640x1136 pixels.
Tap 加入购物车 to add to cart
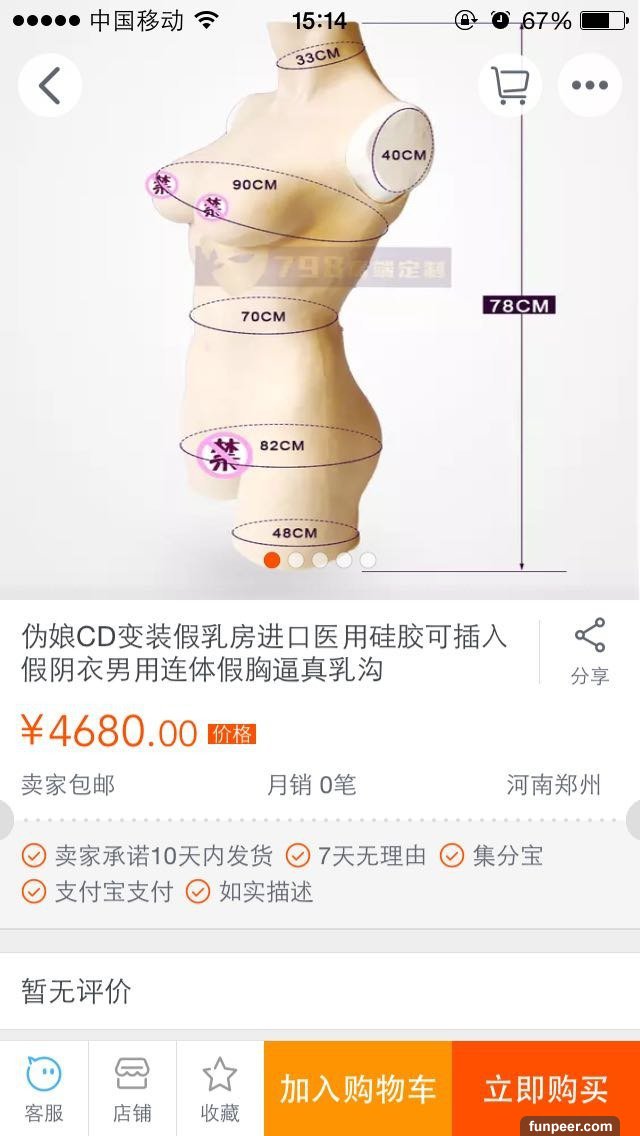[x=358, y=1088]
